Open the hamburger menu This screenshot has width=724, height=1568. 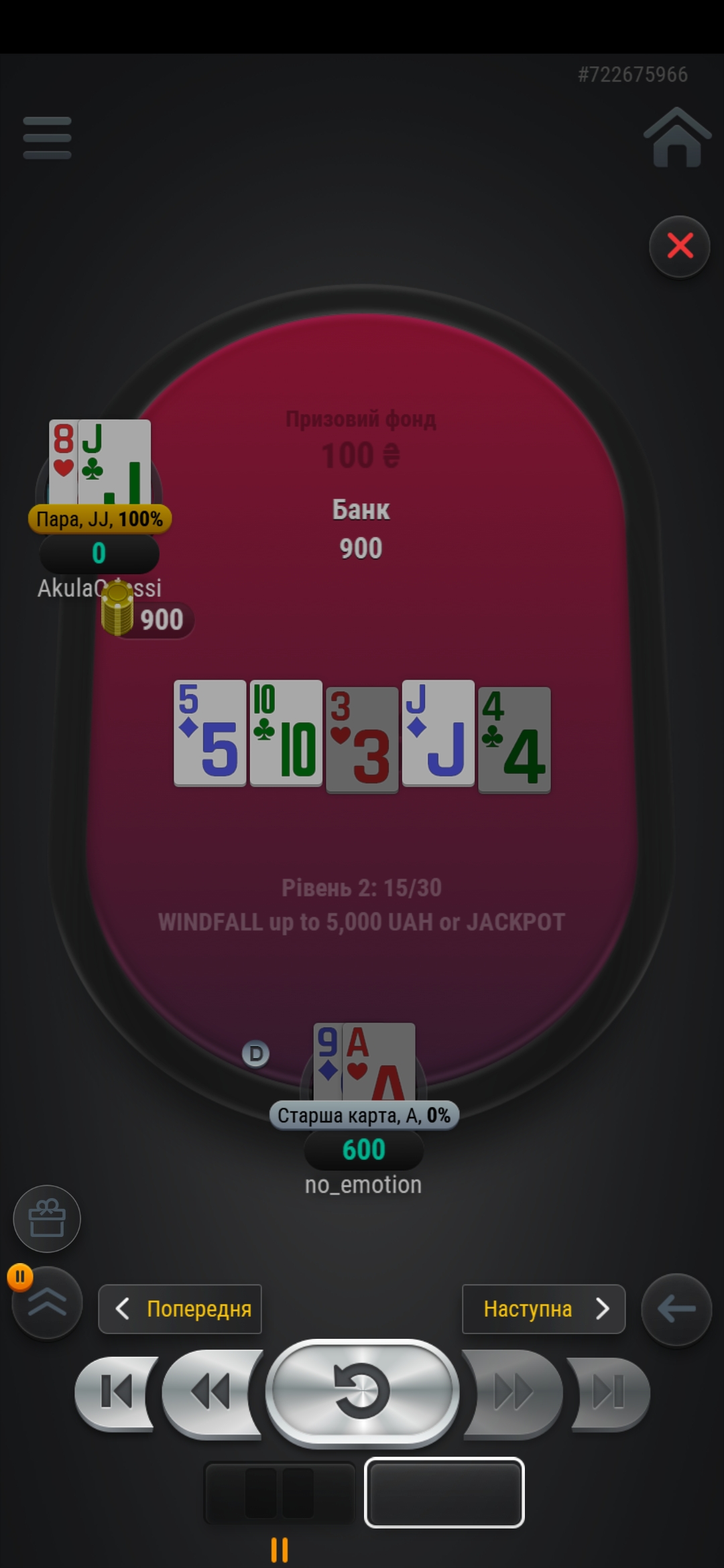click(47, 138)
